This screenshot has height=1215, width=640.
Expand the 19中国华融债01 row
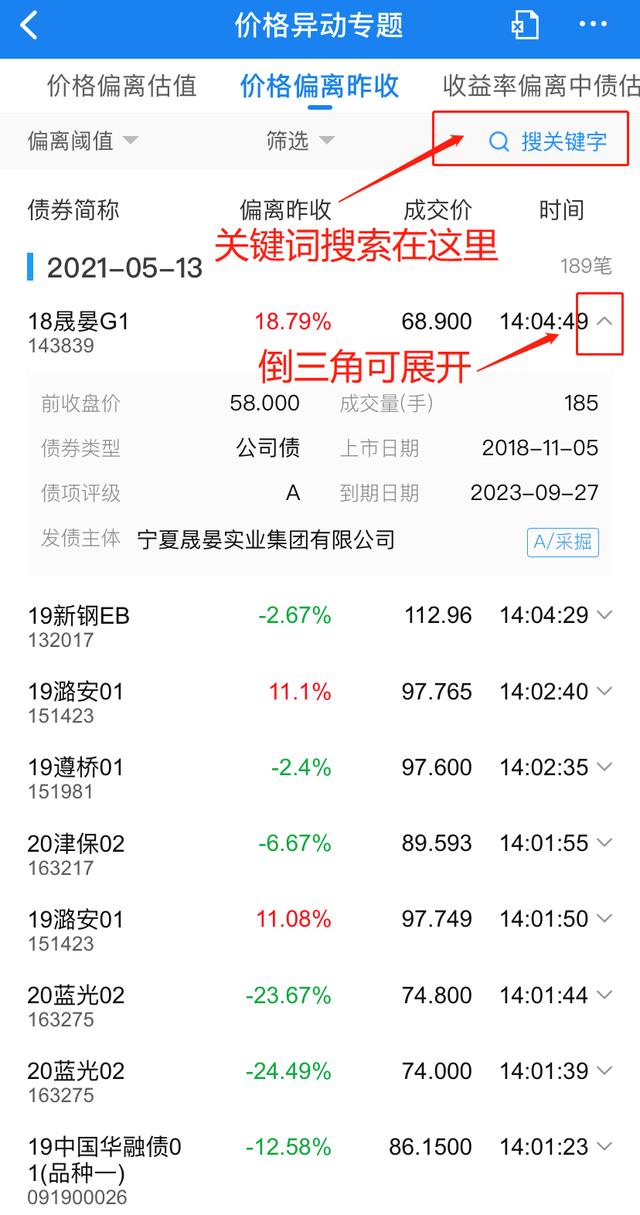(x=604, y=1147)
